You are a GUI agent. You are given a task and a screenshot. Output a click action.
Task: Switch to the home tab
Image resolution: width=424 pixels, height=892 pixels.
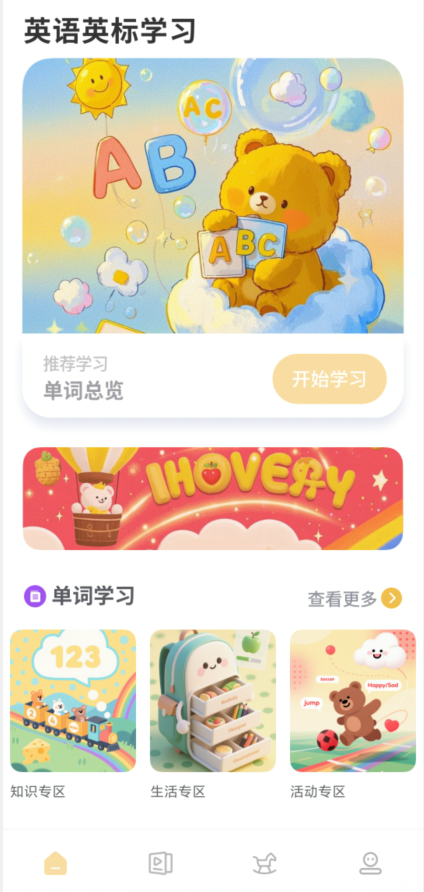click(56, 864)
